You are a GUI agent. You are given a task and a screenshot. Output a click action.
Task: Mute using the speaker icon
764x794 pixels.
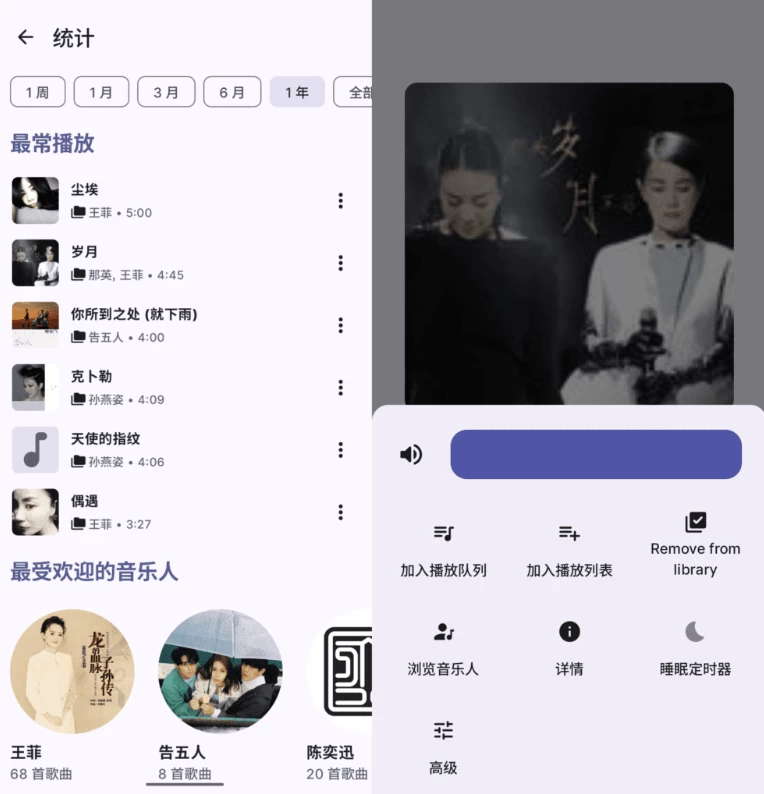(411, 455)
